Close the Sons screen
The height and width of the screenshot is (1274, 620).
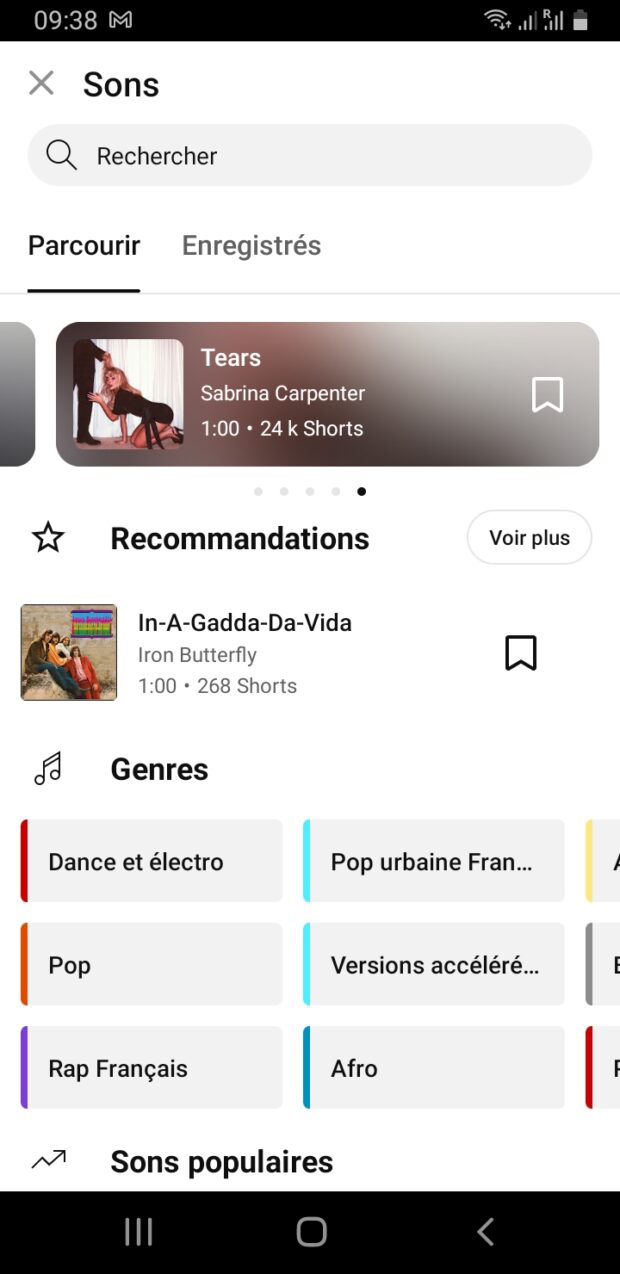[x=41, y=83]
